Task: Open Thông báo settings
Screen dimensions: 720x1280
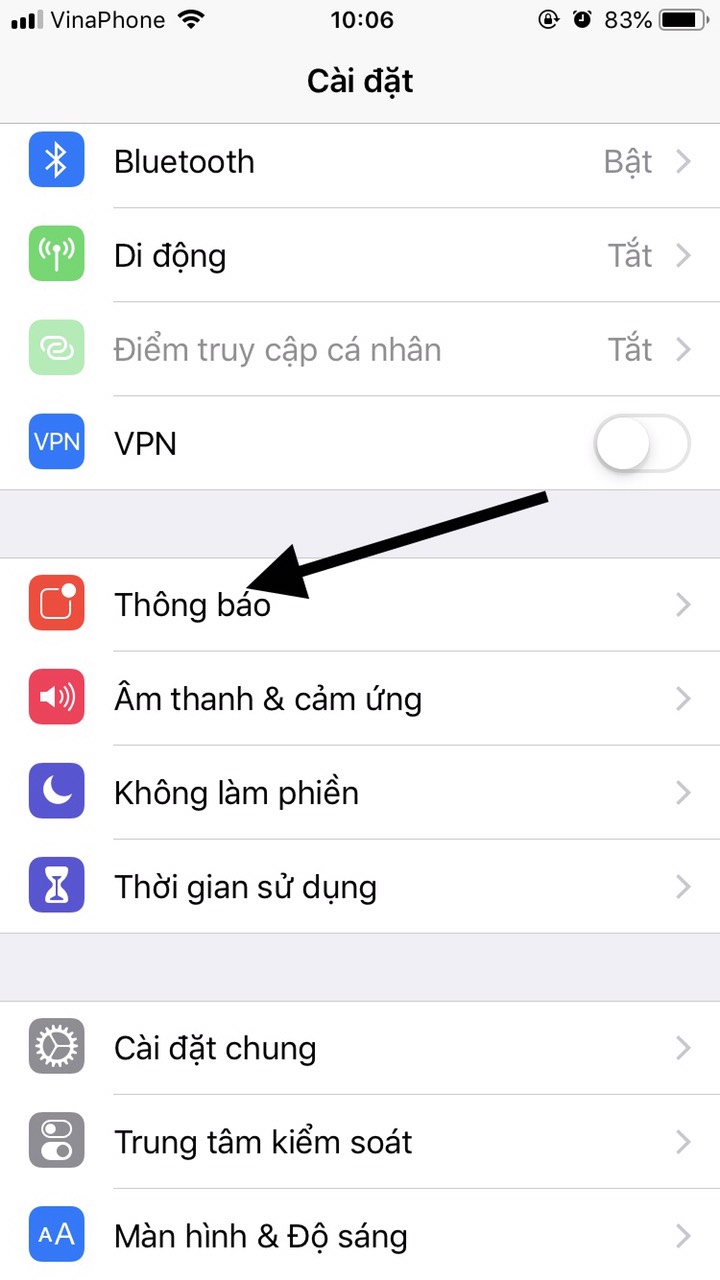Action: tap(360, 604)
